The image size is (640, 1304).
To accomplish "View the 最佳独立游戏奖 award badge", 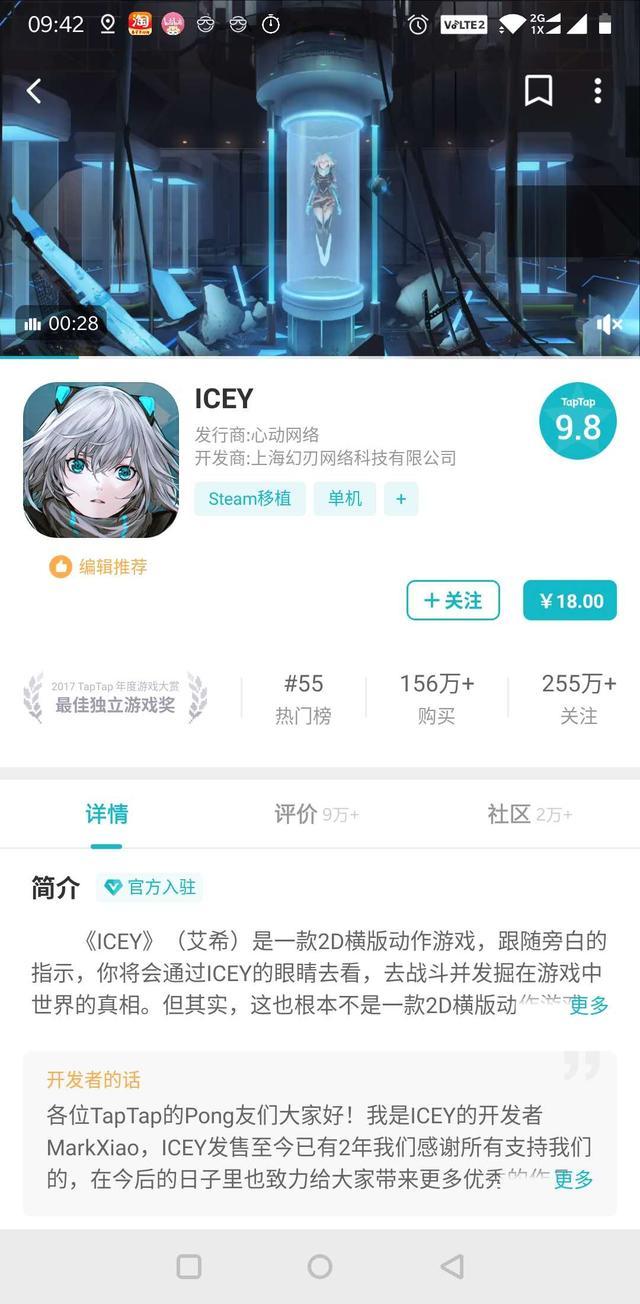I will point(115,697).
